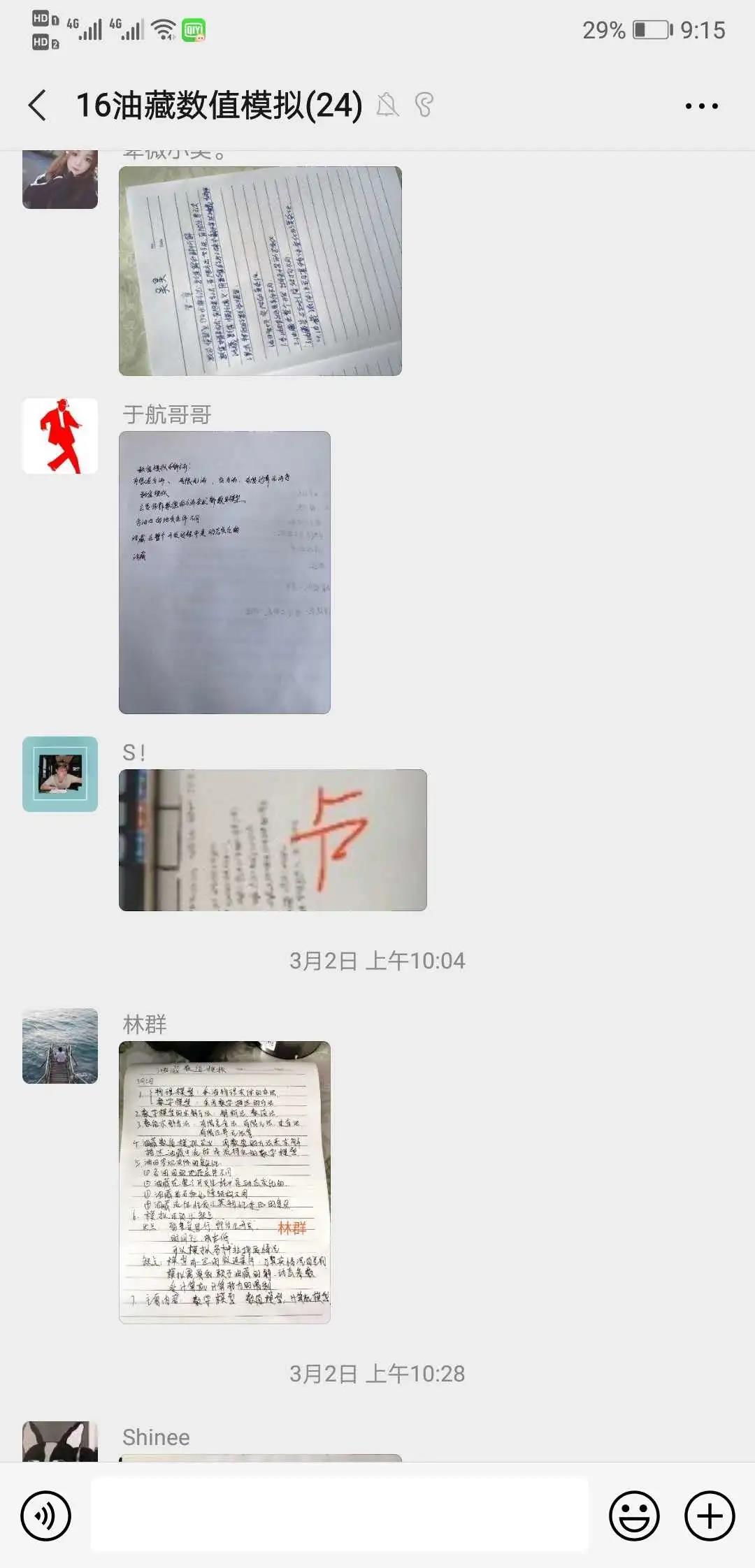Open the top lined-paper notes photo
The width and height of the screenshot is (755, 1568).
pos(260,271)
